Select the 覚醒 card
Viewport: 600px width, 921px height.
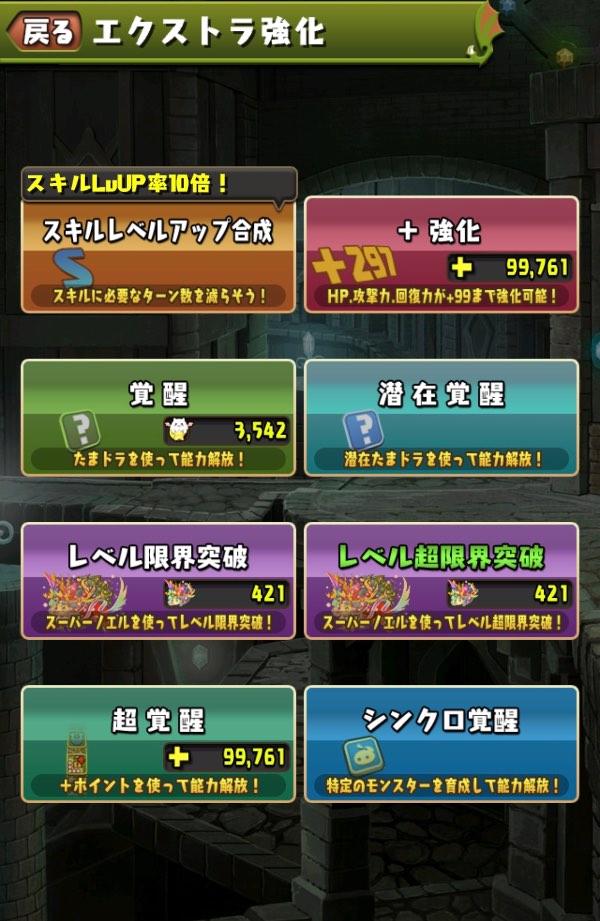coord(158,417)
